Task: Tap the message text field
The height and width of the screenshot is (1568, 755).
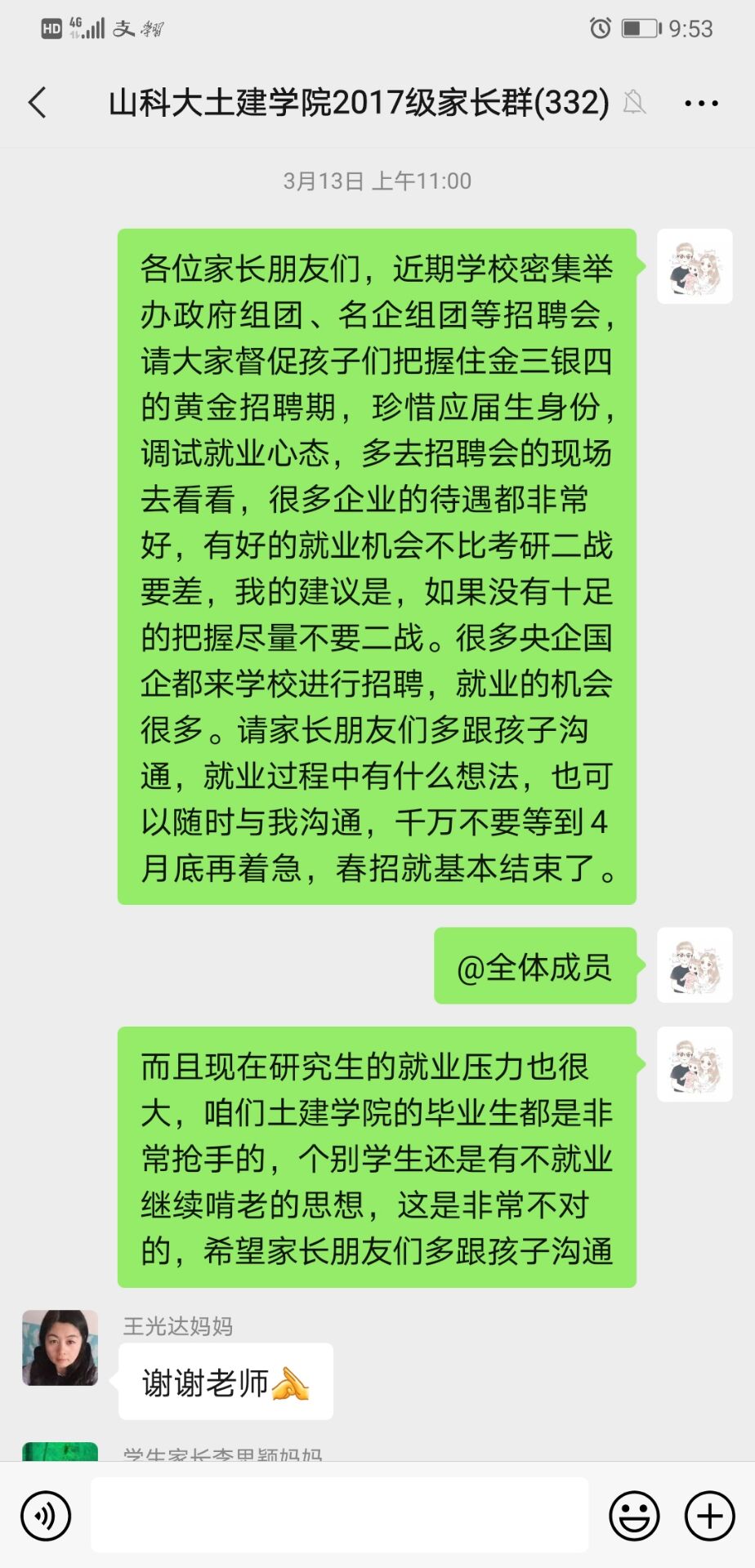Action: (x=339, y=1515)
